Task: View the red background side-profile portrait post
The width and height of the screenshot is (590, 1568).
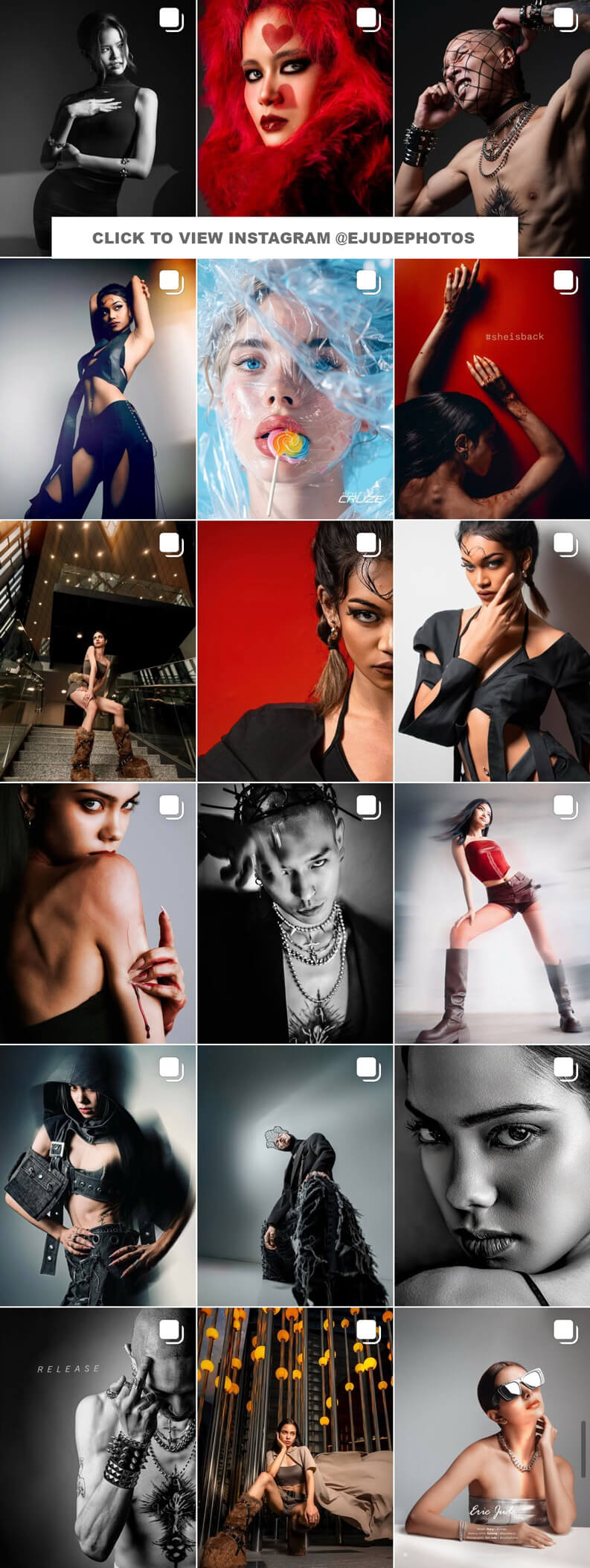Action: click(x=295, y=651)
